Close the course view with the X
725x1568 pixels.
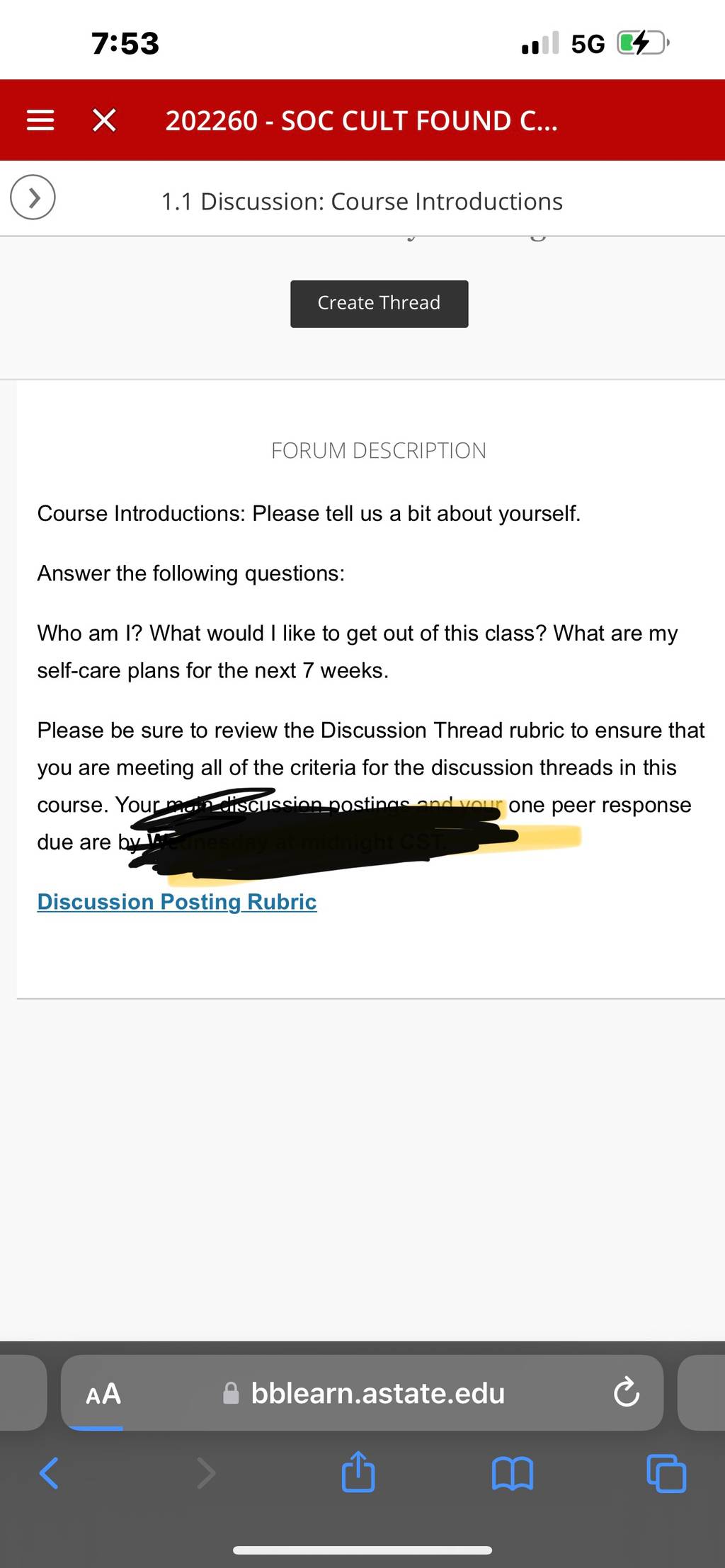[x=105, y=120]
